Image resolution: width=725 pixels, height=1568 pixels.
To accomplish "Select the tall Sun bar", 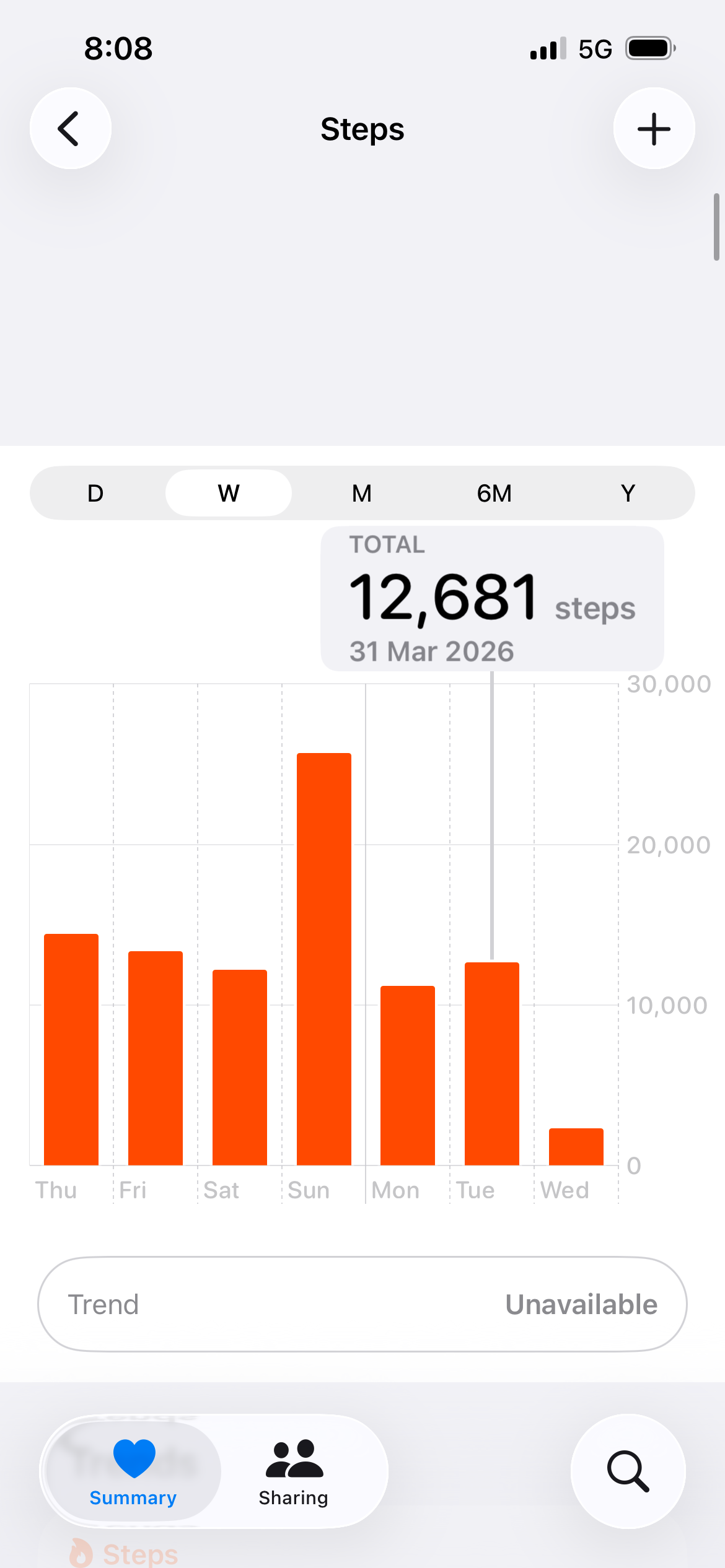I will 324,959.
